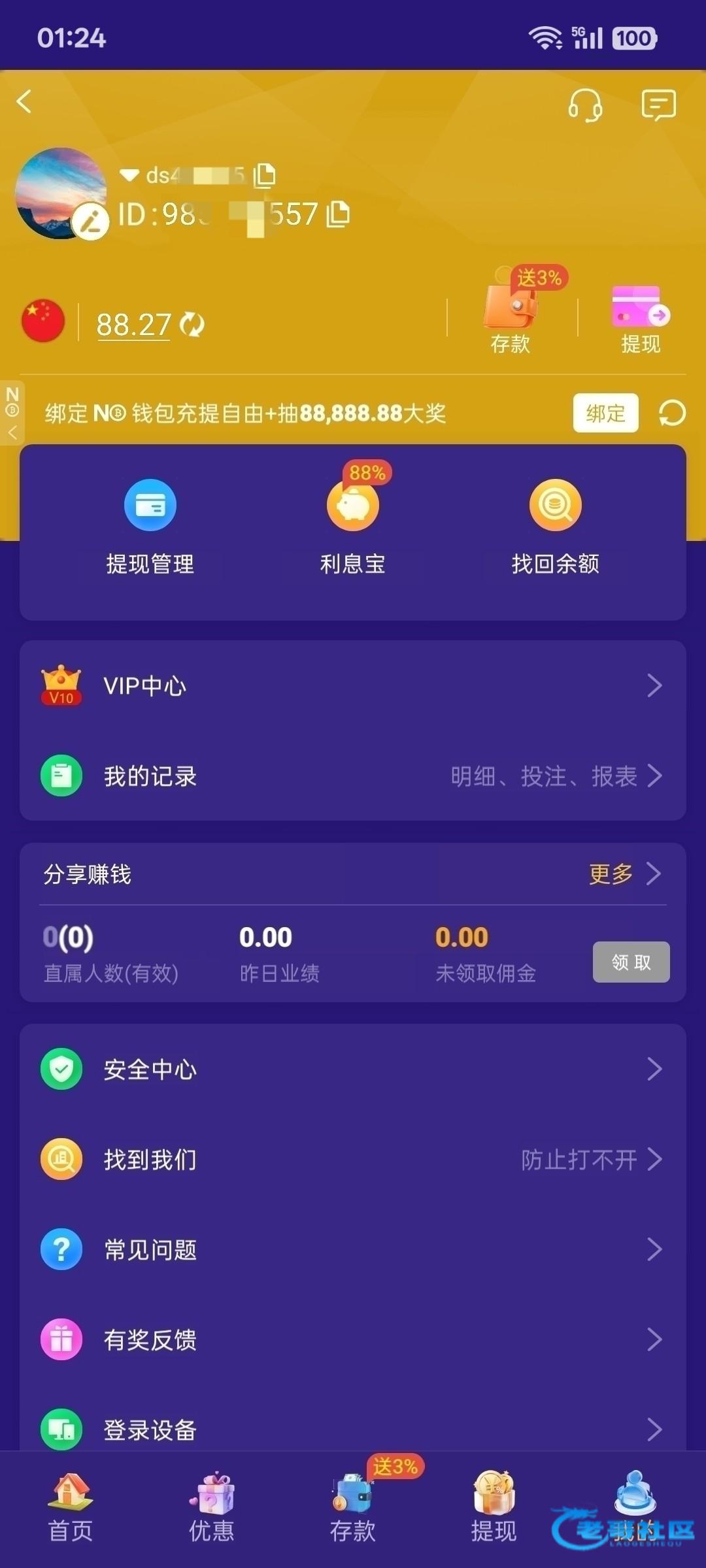Tap the 绑定 wallet button

(605, 413)
